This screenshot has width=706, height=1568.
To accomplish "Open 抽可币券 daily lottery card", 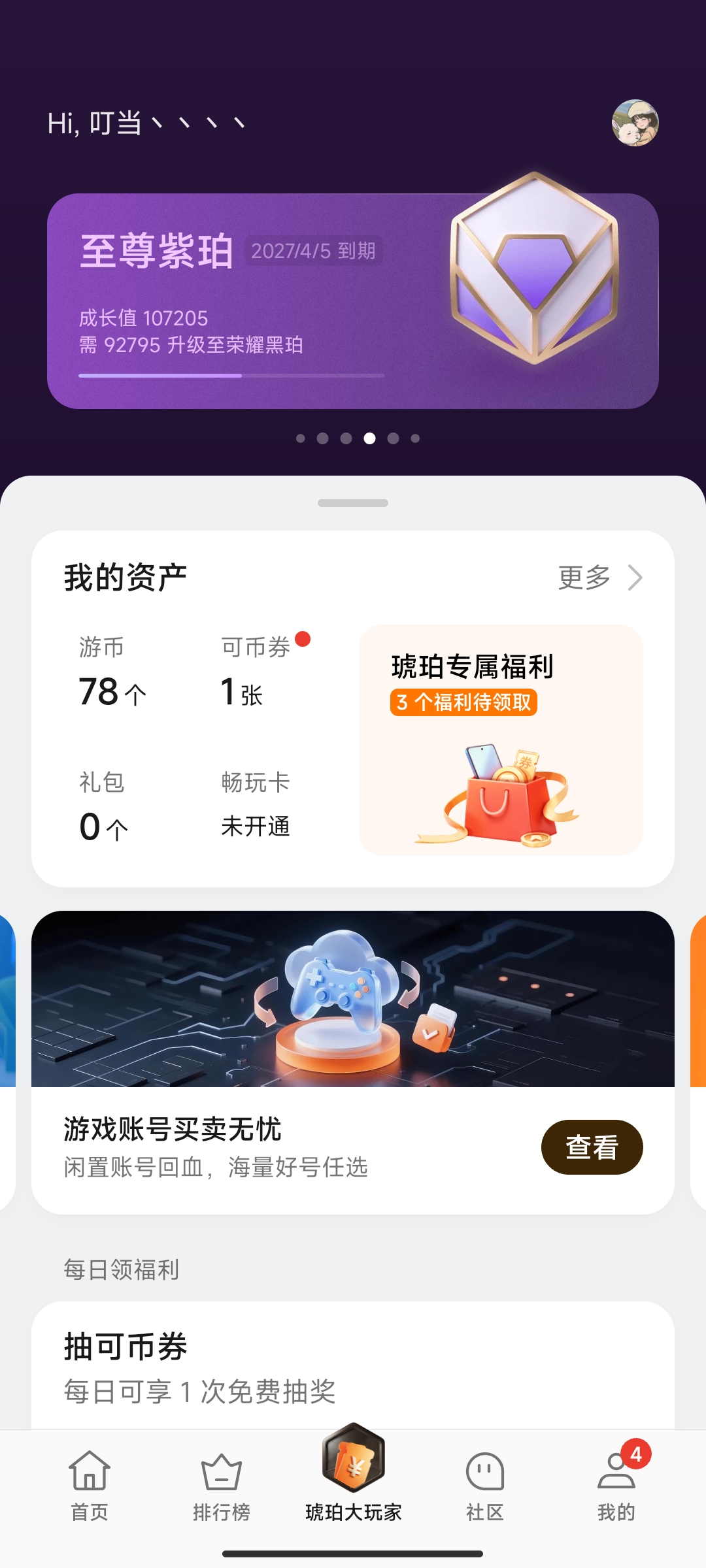I will pyautogui.click(x=353, y=1365).
